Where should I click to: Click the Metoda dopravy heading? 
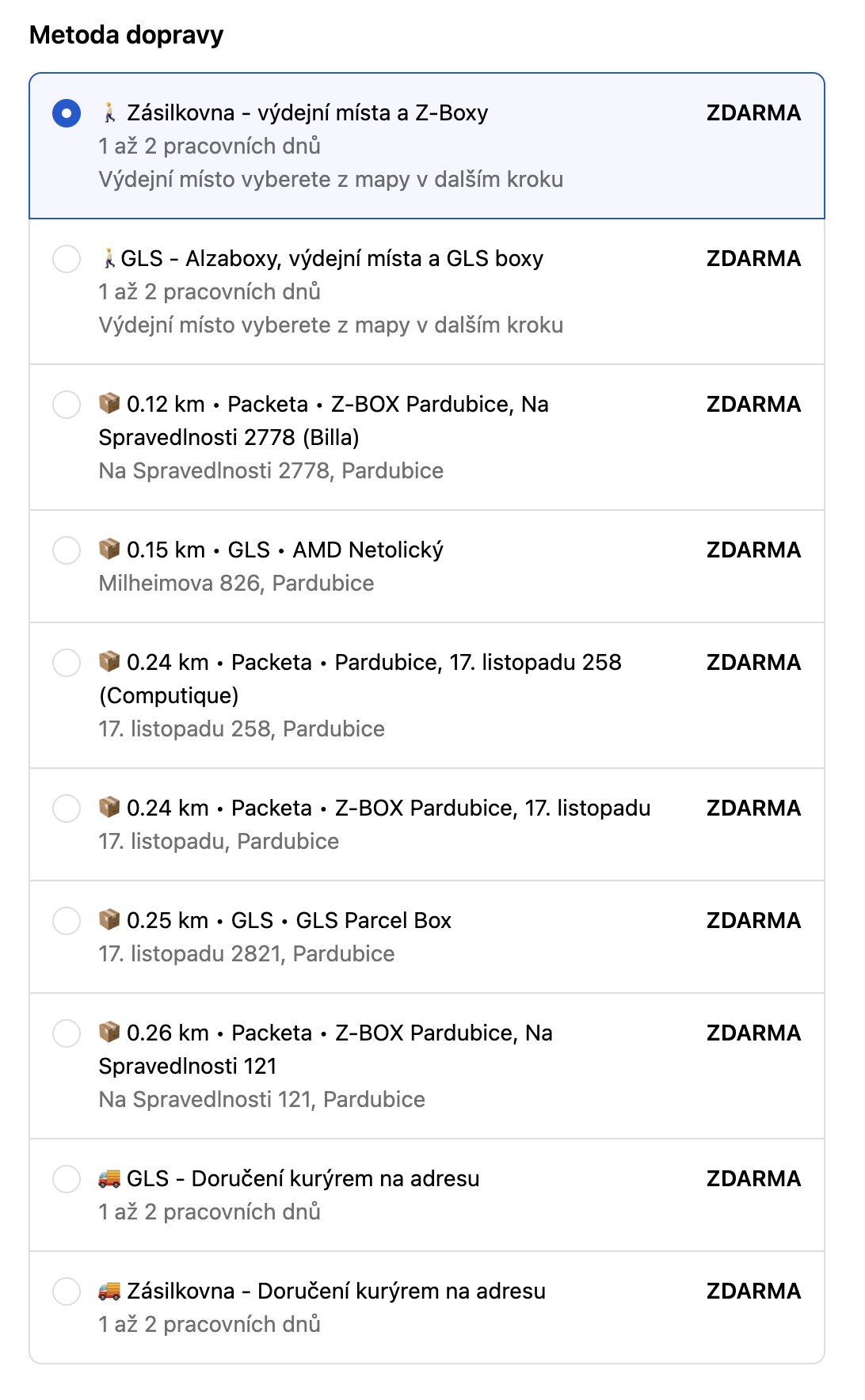pyautogui.click(x=127, y=35)
